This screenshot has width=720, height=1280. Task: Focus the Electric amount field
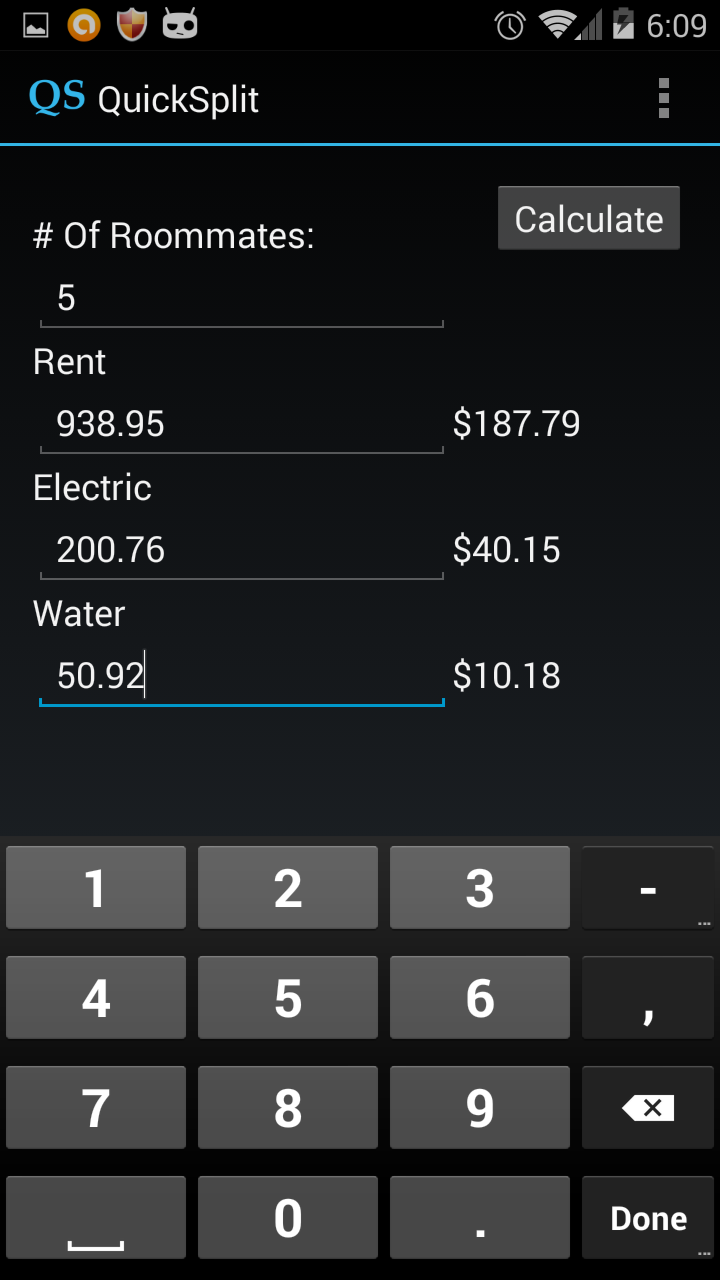pos(241,550)
